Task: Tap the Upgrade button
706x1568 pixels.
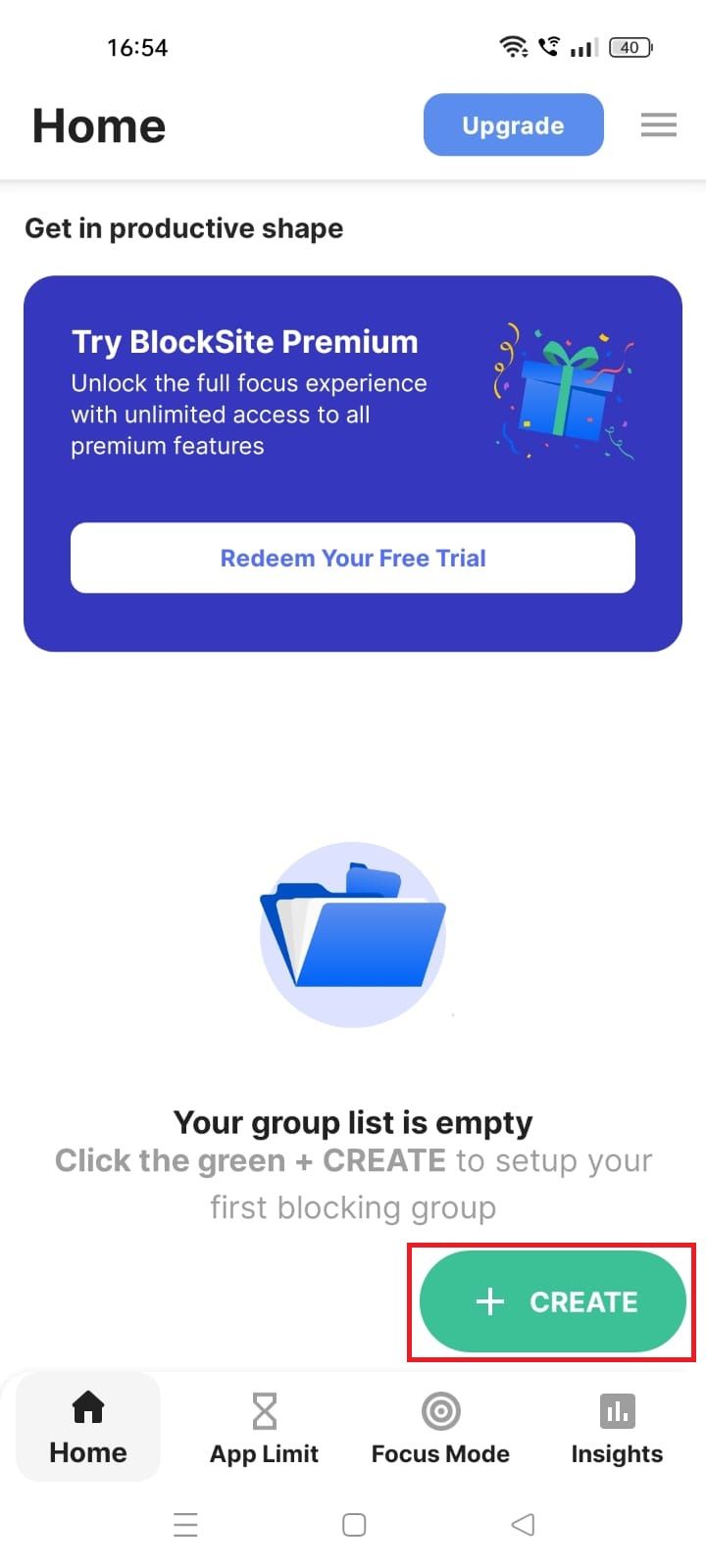Action: pyautogui.click(x=513, y=124)
